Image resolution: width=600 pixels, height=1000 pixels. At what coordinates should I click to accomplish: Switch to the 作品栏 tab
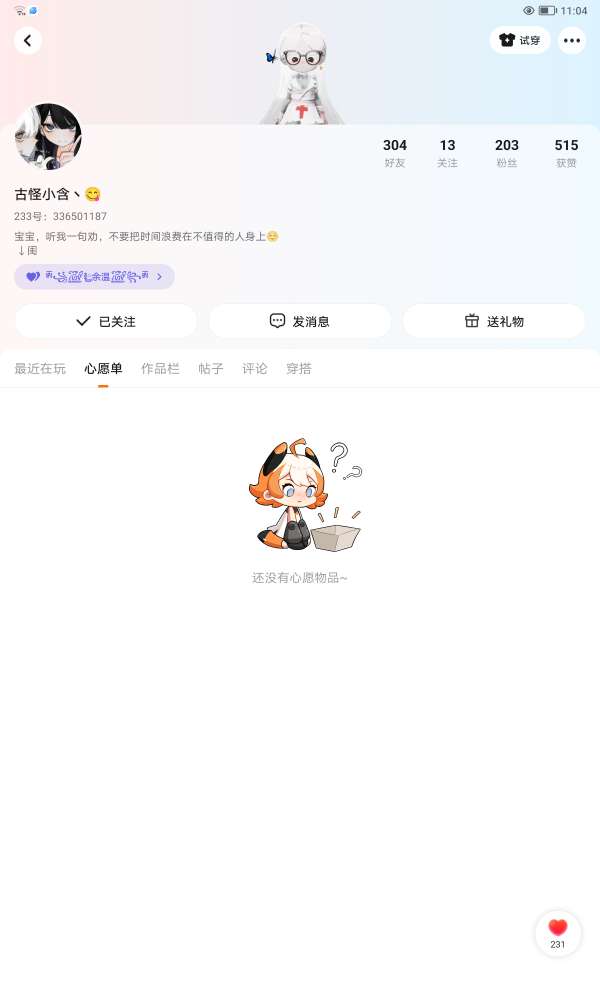pos(160,369)
